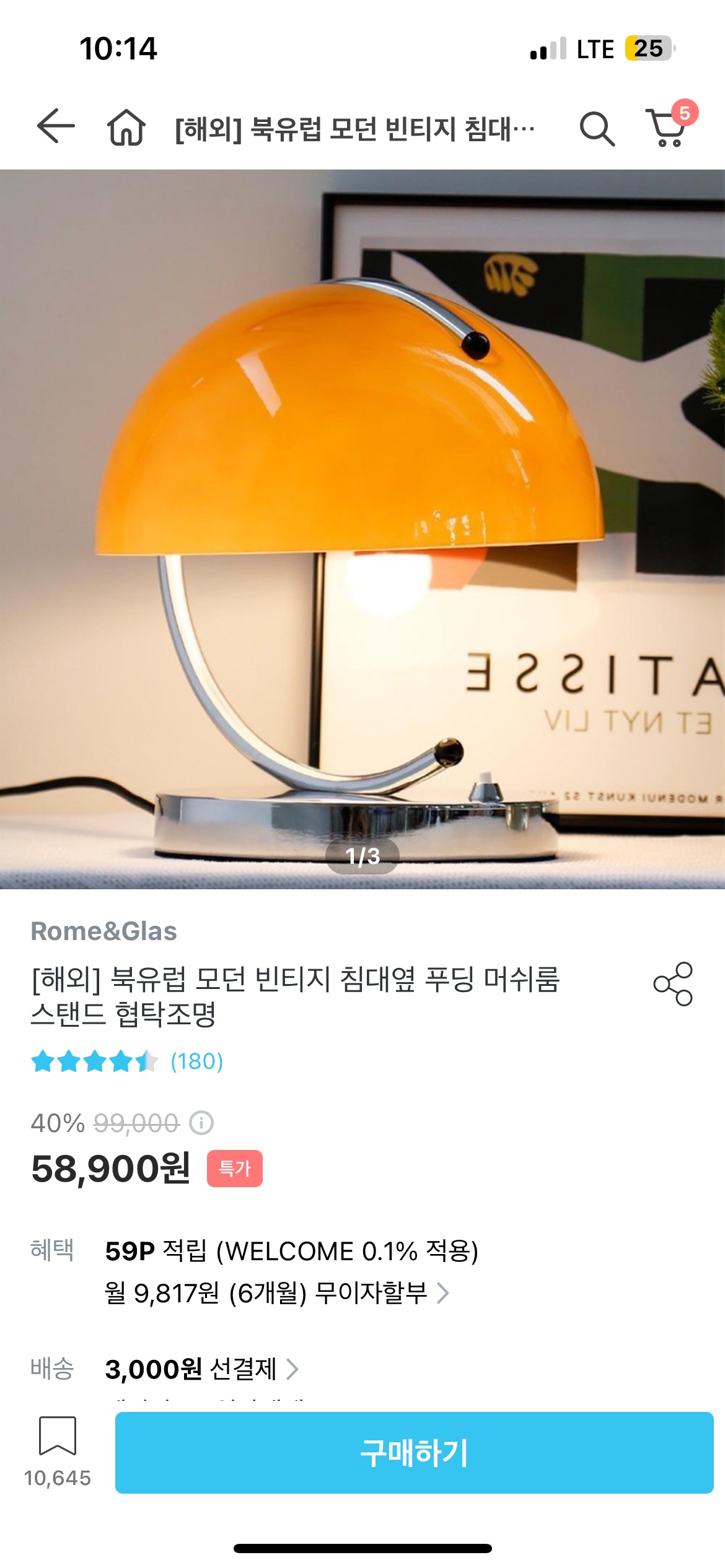Tap the 구매하기 button
This screenshot has width=725, height=1568.
pos(414,1453)
